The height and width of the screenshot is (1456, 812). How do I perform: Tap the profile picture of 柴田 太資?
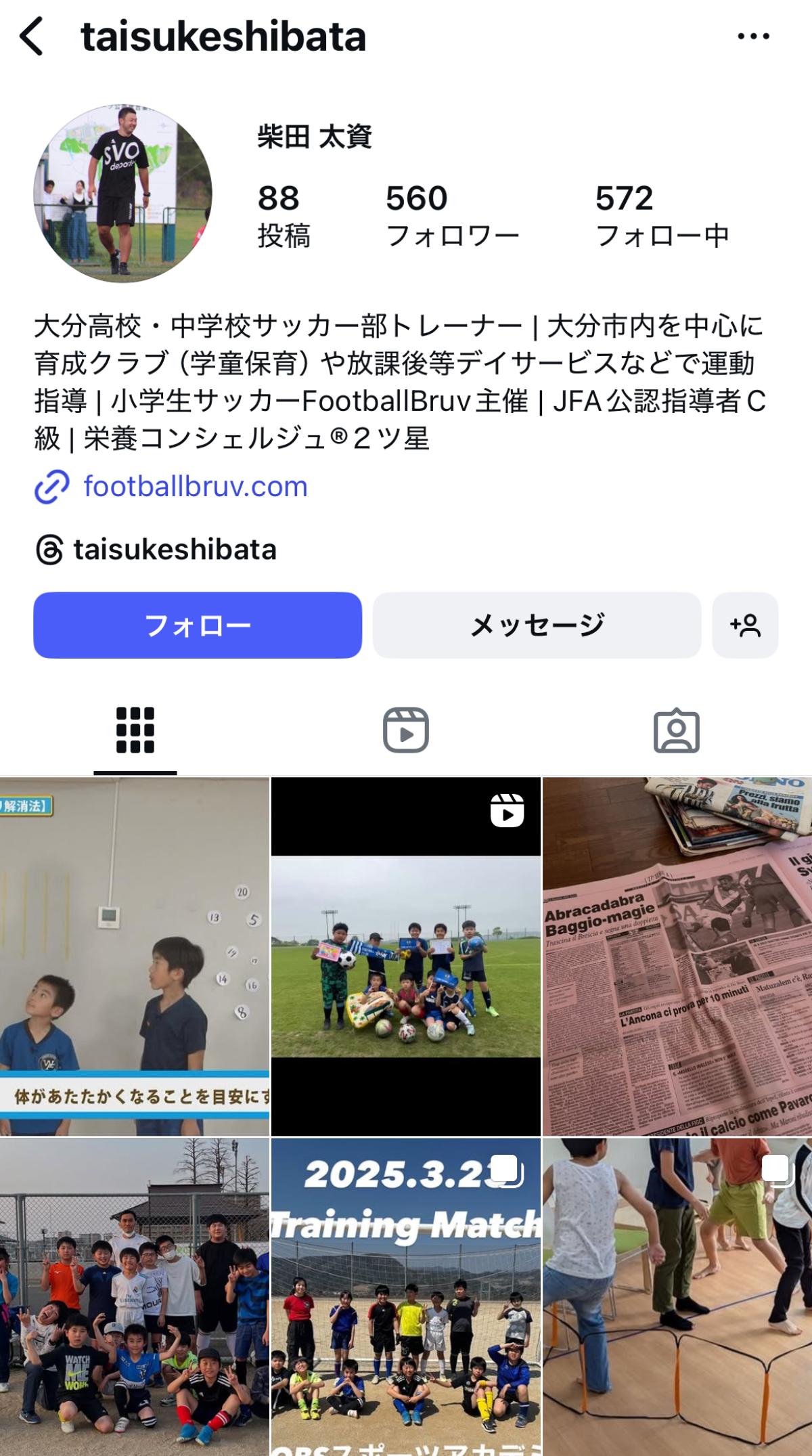[x=122, y=193]
